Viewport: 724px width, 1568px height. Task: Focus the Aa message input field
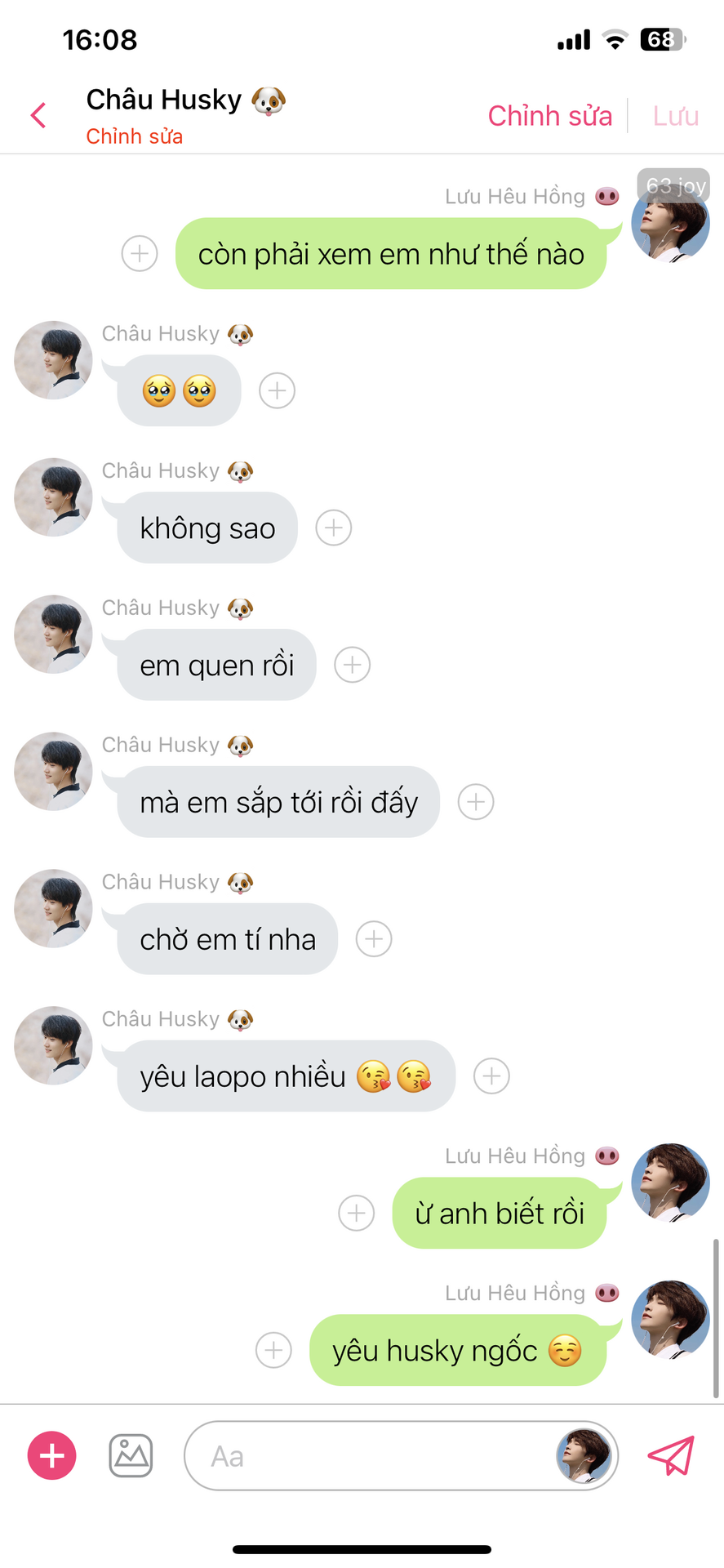point(367,1456)
